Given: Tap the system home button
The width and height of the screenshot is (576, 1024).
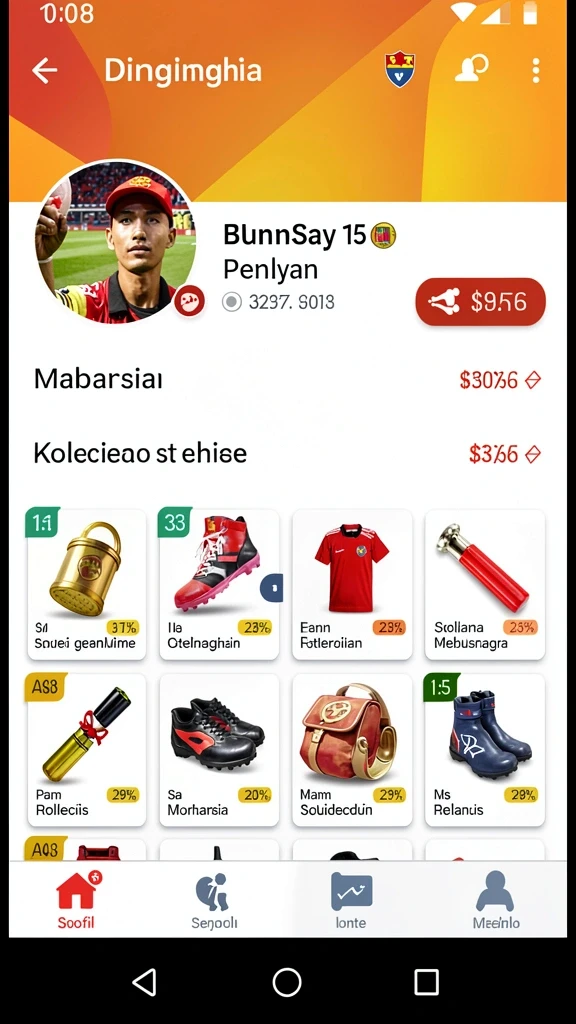Looking at the screenshot, I should pyautogui.click(x=287, y=982).
